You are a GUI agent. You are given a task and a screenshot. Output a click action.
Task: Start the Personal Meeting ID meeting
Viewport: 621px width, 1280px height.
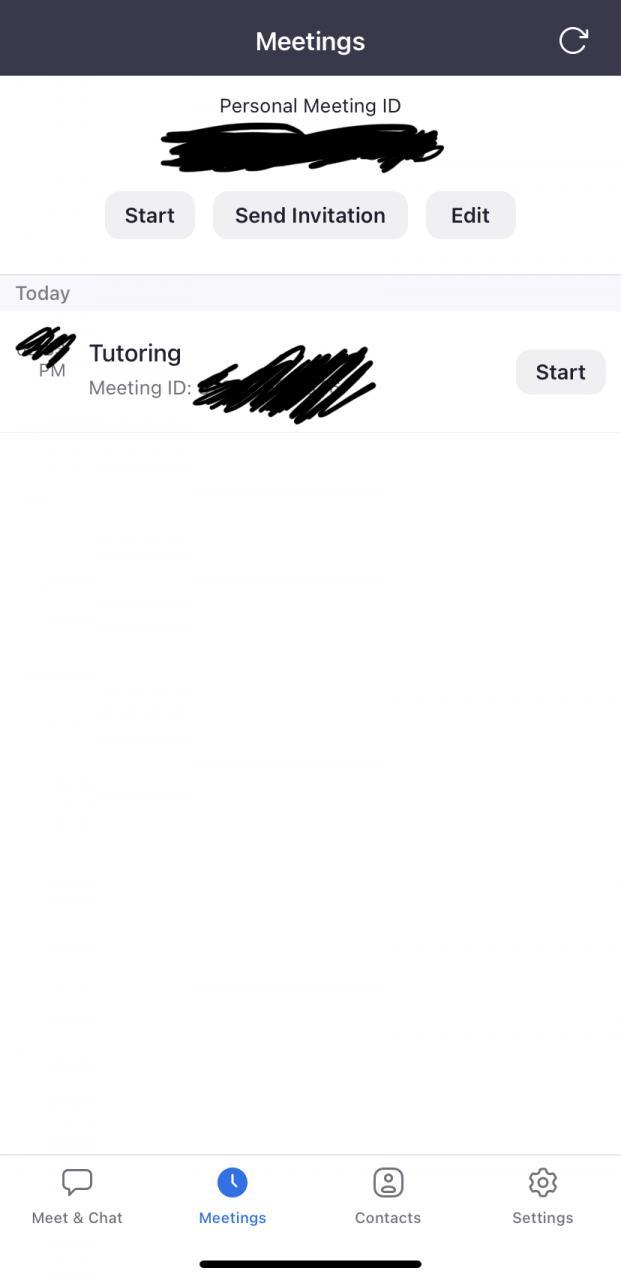coord(150,215)
